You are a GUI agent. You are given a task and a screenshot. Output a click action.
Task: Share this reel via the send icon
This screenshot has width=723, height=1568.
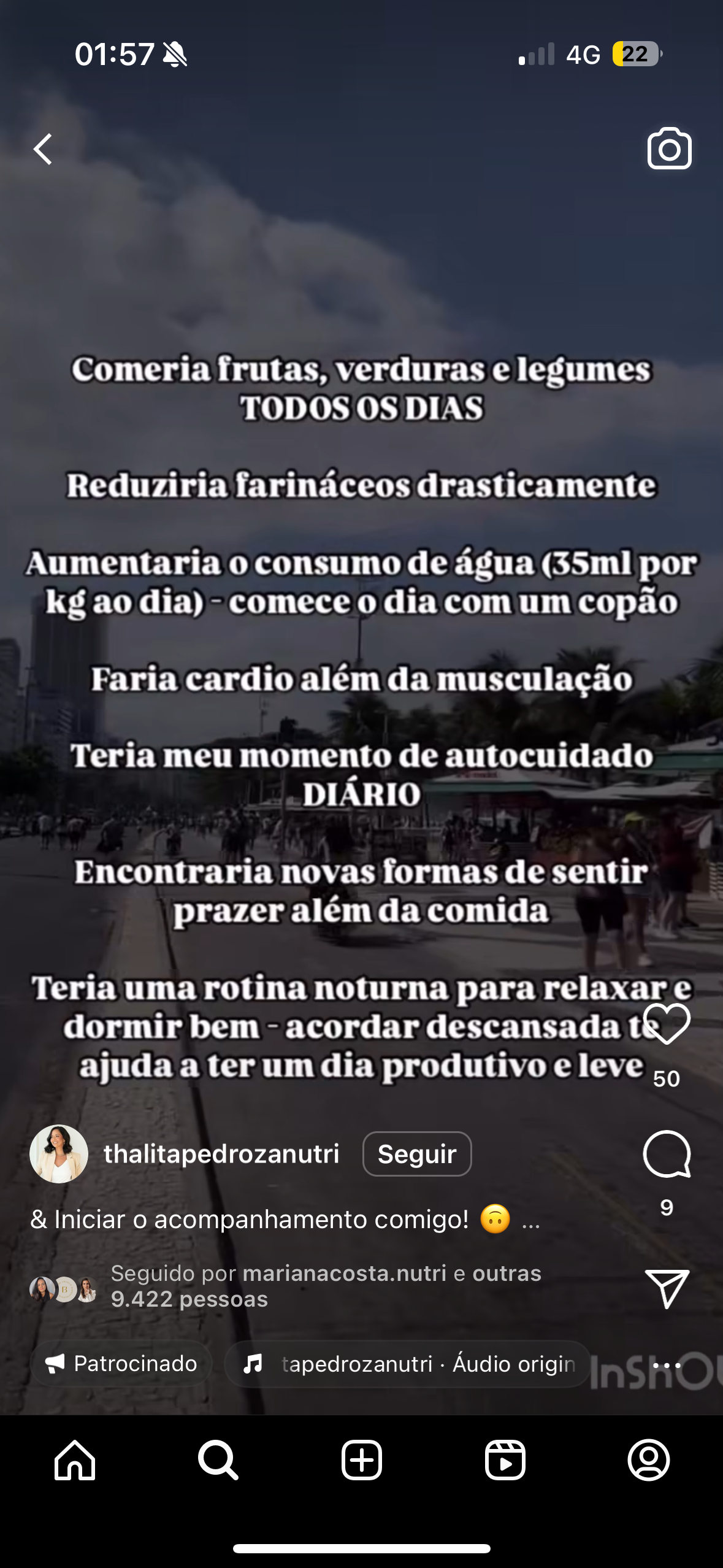667,1288
